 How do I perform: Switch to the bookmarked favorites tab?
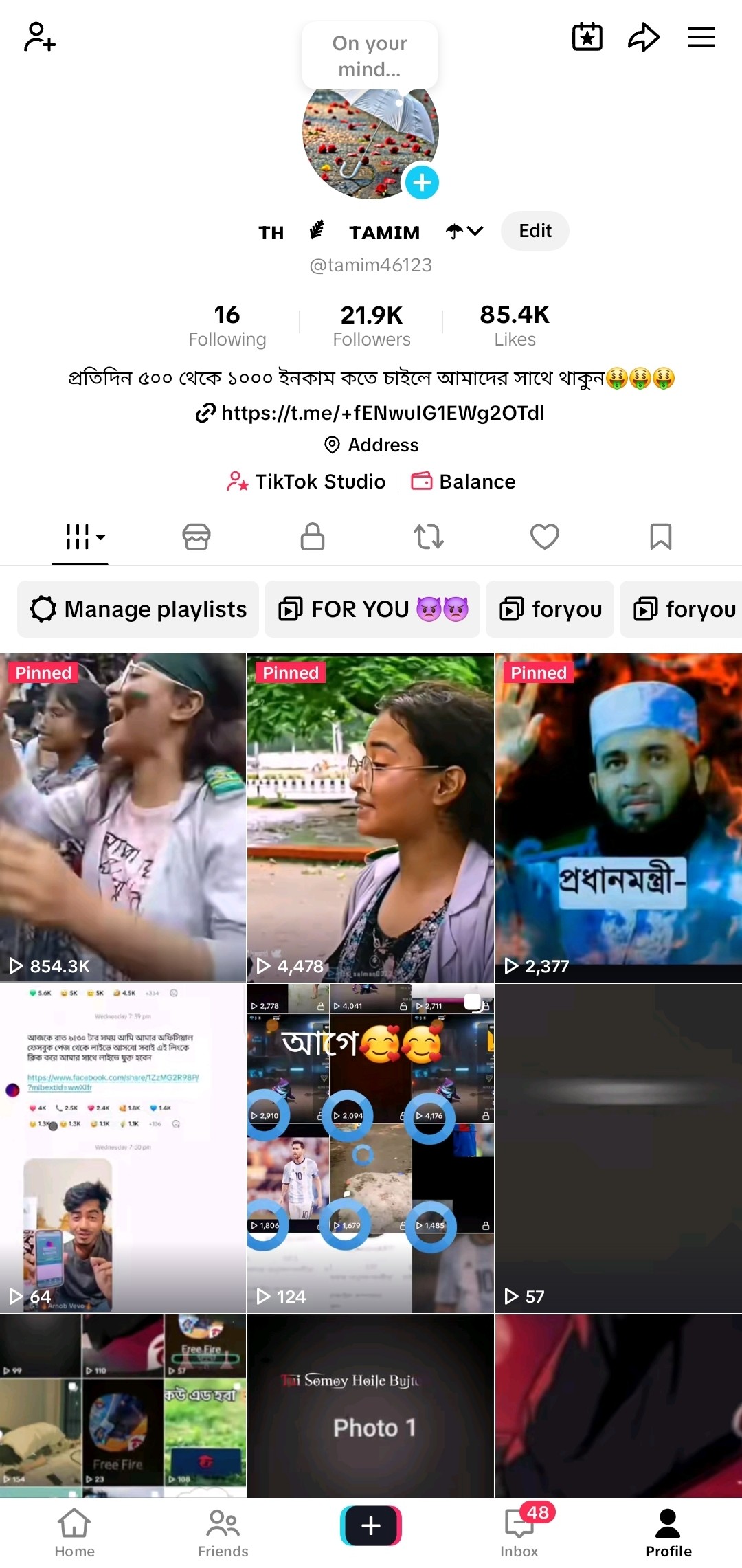660,537
